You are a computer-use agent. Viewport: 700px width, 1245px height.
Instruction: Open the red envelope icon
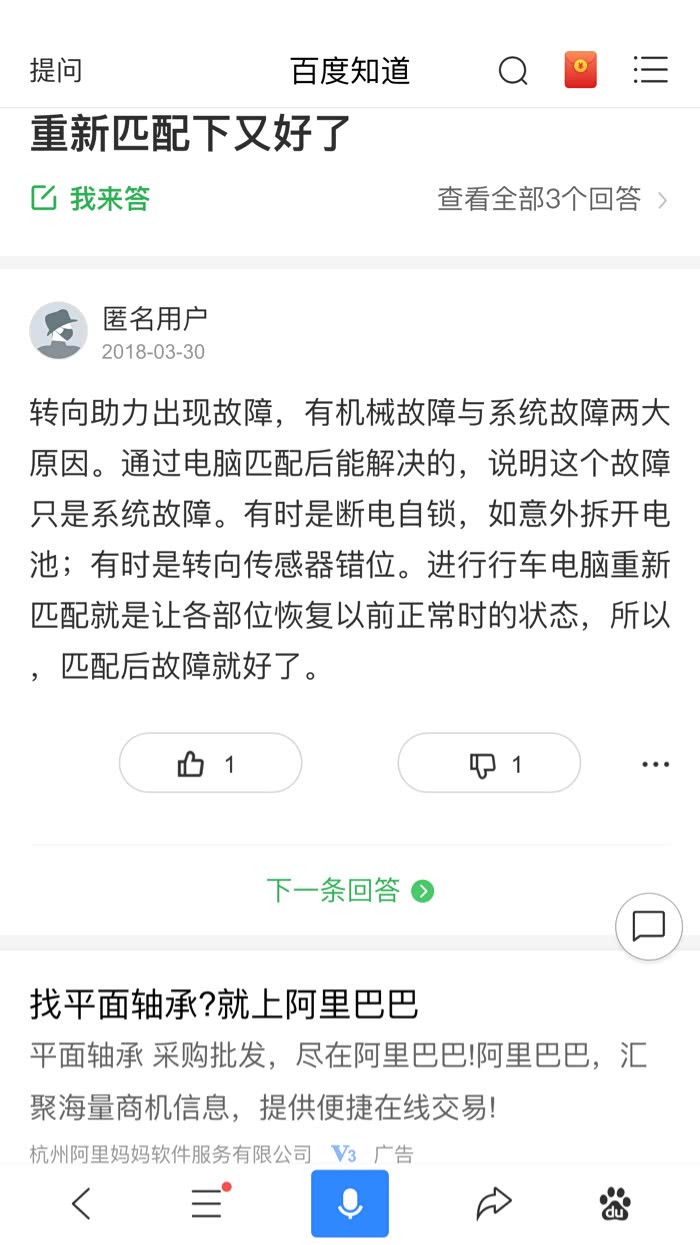(x=581, y=70)
